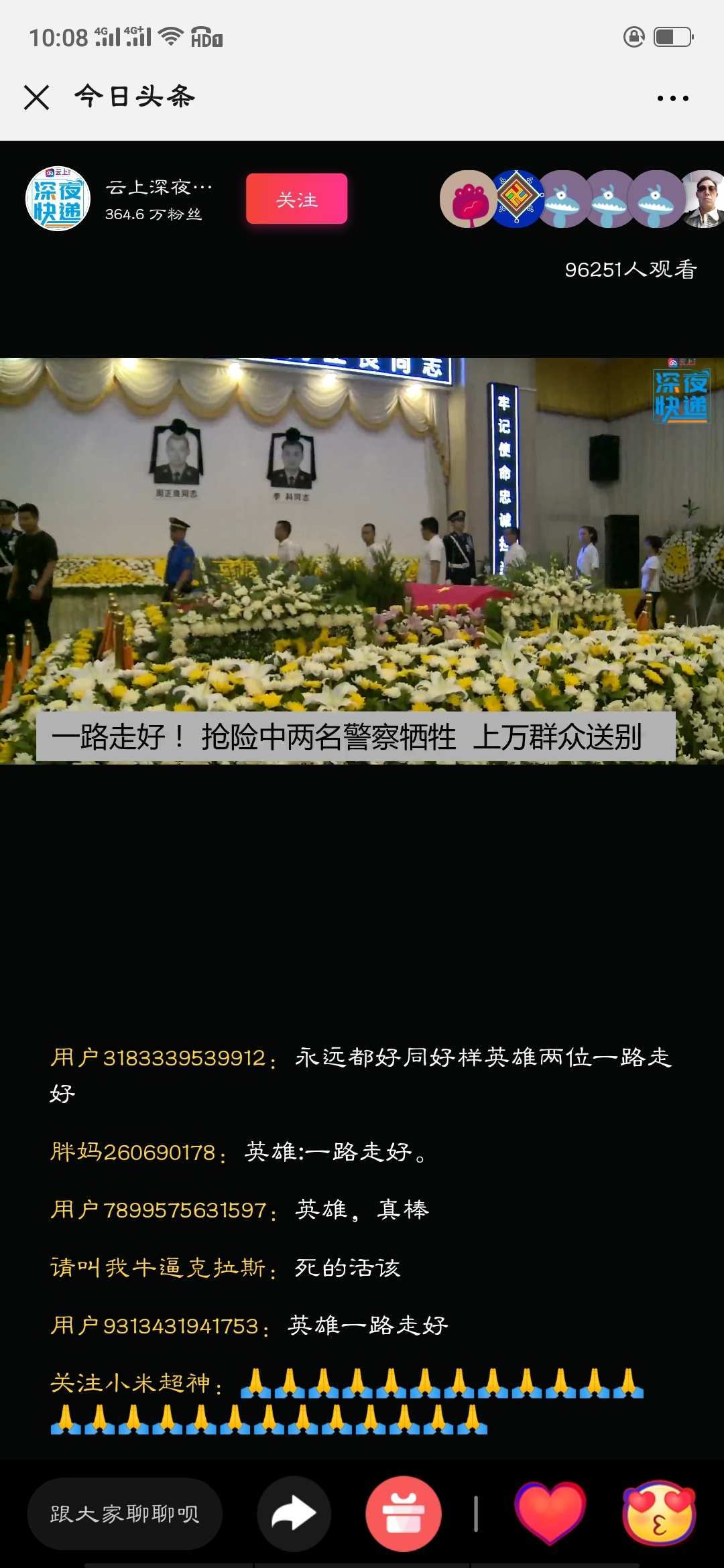Open the 云上深夜快递 channel avatar
Viewport: 724px width, 1568px height.
point(58,198)
